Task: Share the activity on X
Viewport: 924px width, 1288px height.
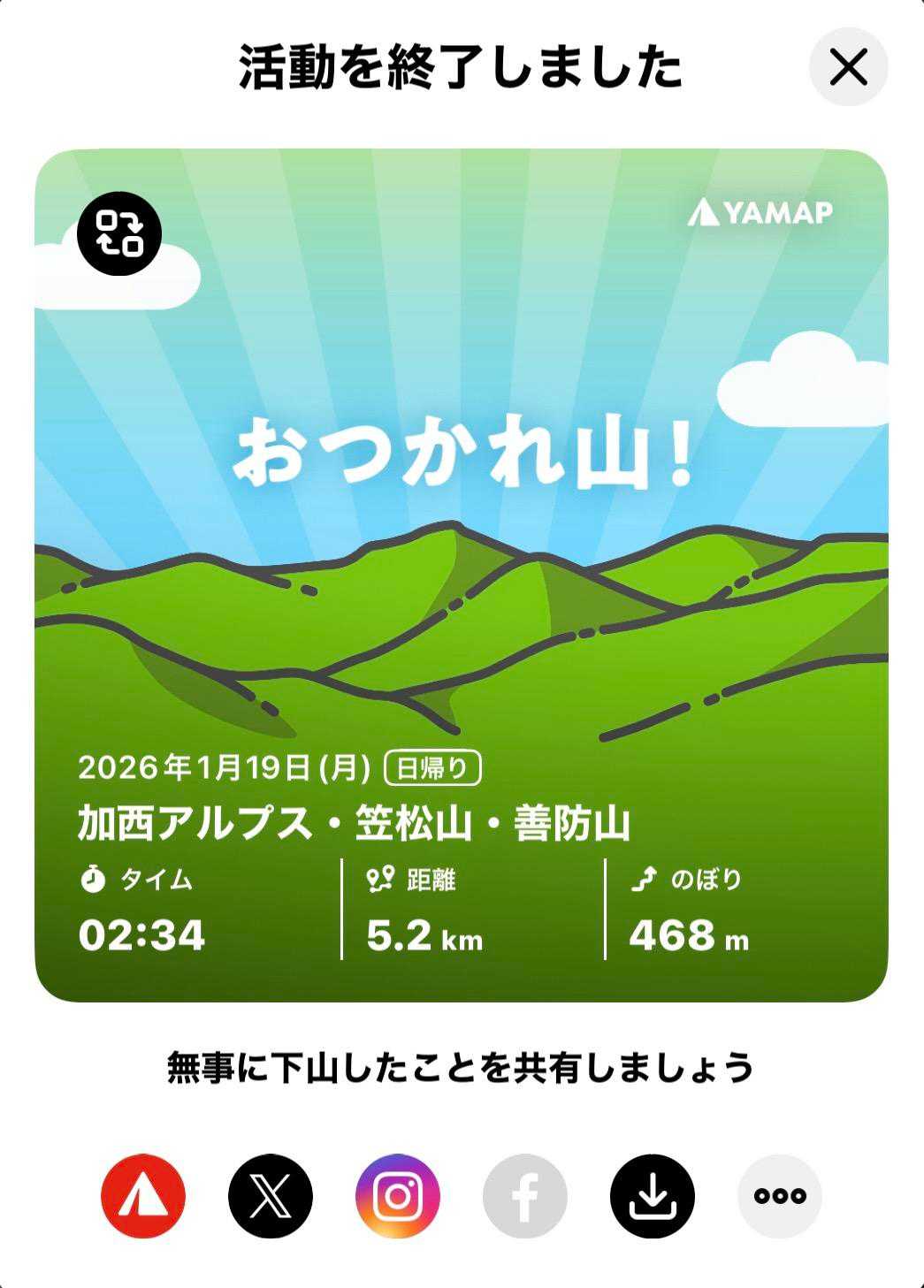Action: tap(271, 1195)
